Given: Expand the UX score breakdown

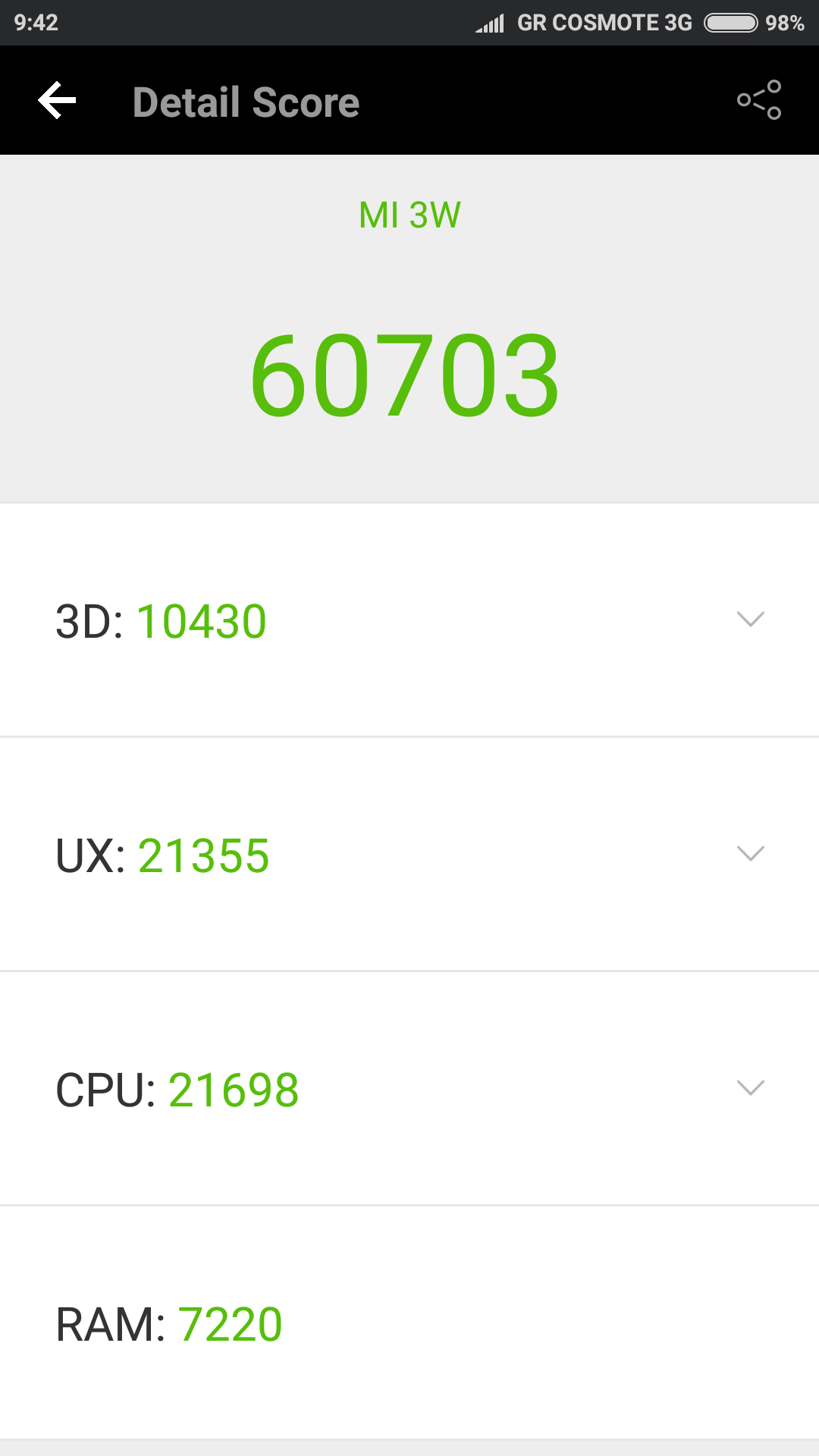Looking at the screenshot, I should point(750,854).
